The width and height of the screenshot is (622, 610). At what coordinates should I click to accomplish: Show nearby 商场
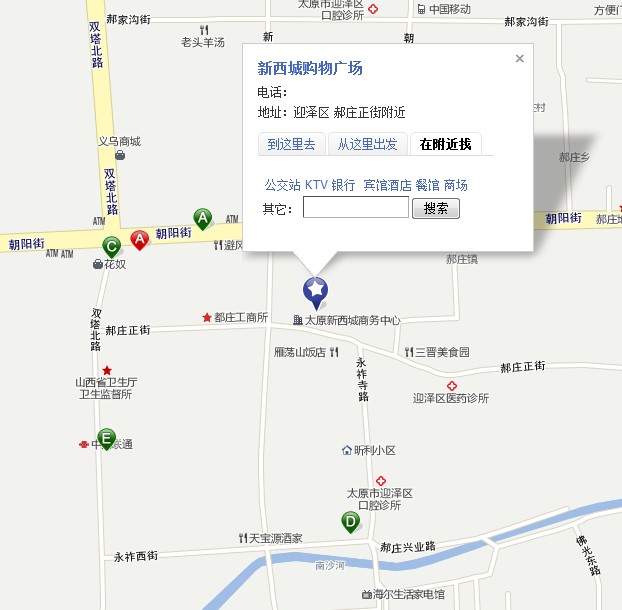tap(456, 185)
